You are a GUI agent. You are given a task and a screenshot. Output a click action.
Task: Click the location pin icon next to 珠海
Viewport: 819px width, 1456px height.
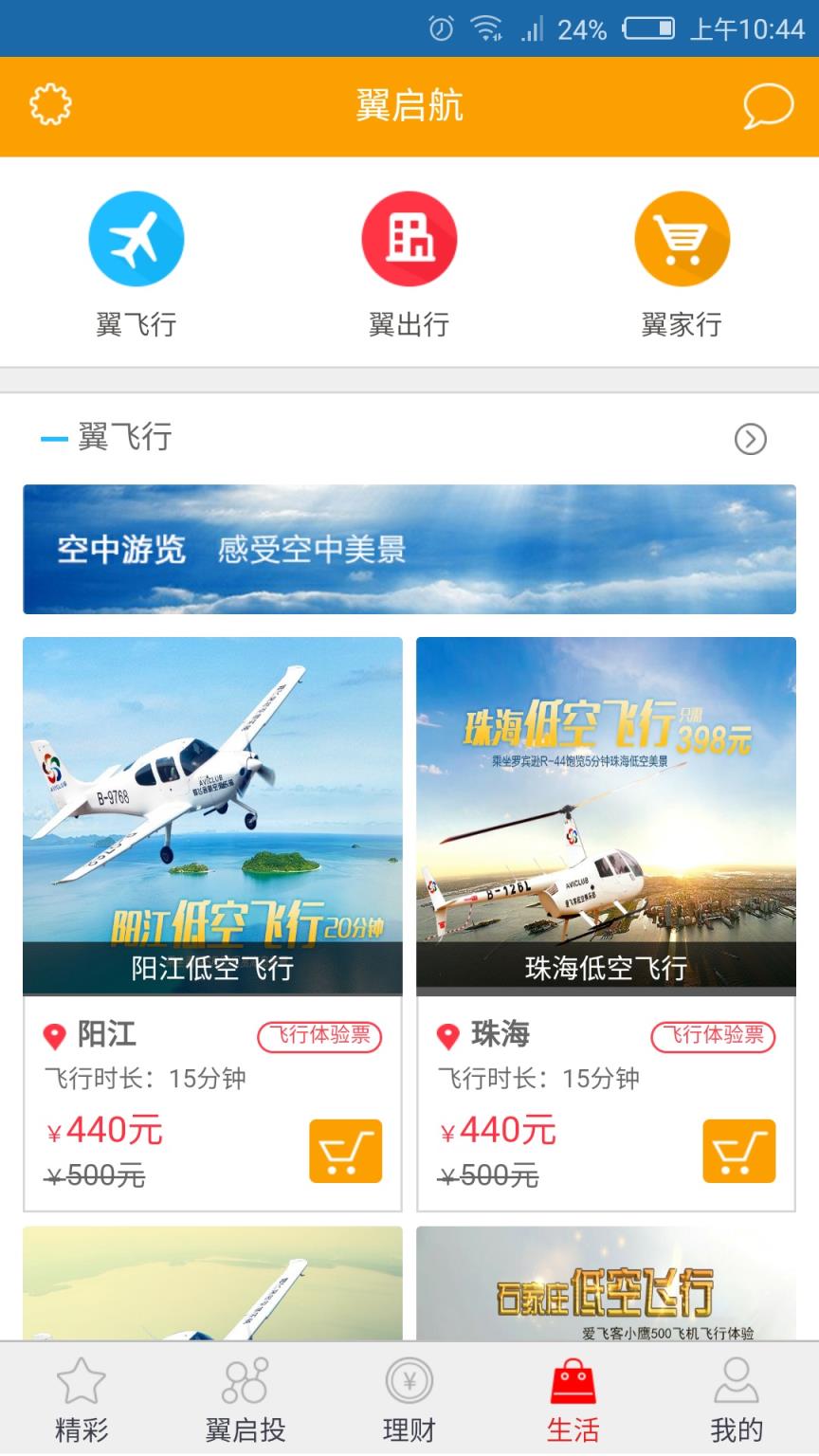pyautogui.click(x=447, y=1035)
